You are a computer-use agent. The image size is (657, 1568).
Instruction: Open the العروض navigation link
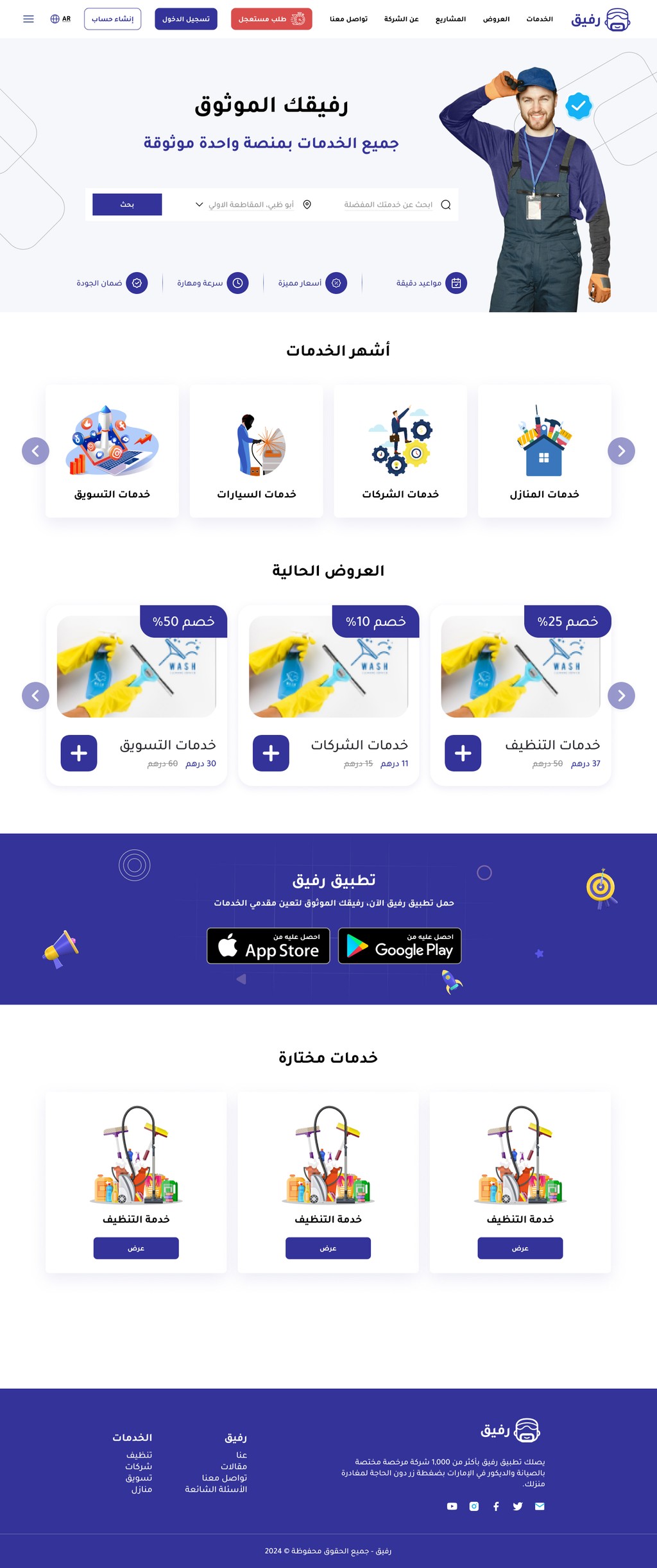[x=496, y=19]
